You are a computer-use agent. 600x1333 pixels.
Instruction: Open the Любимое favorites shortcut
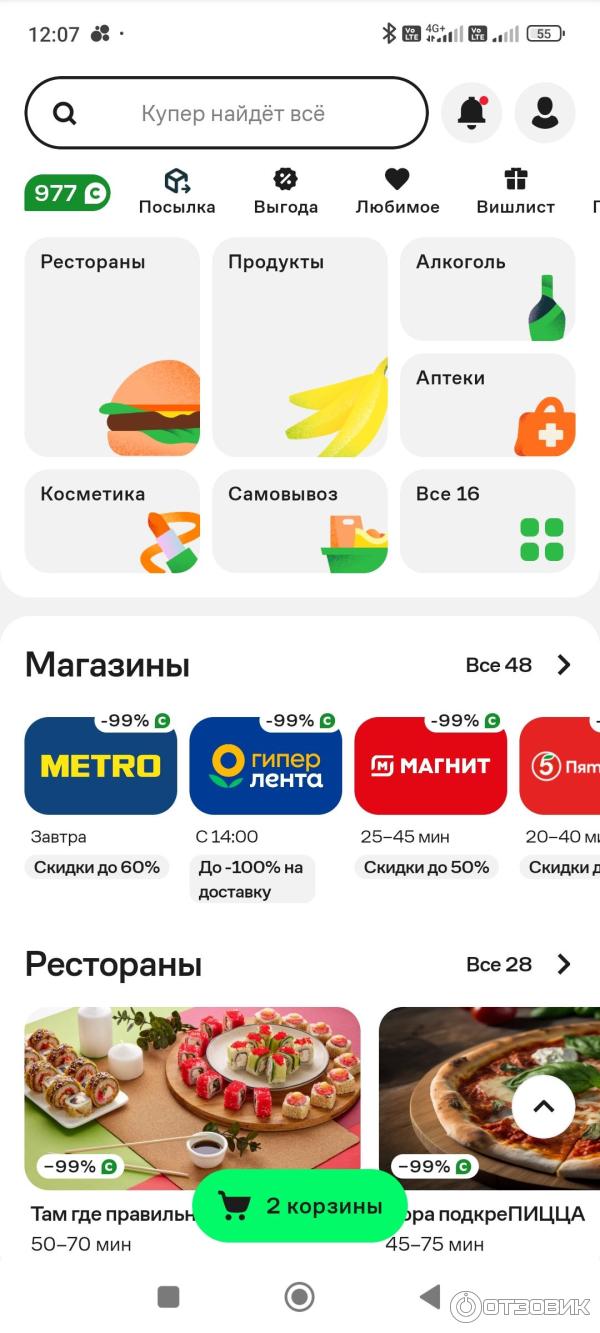(x=397, y=192)
